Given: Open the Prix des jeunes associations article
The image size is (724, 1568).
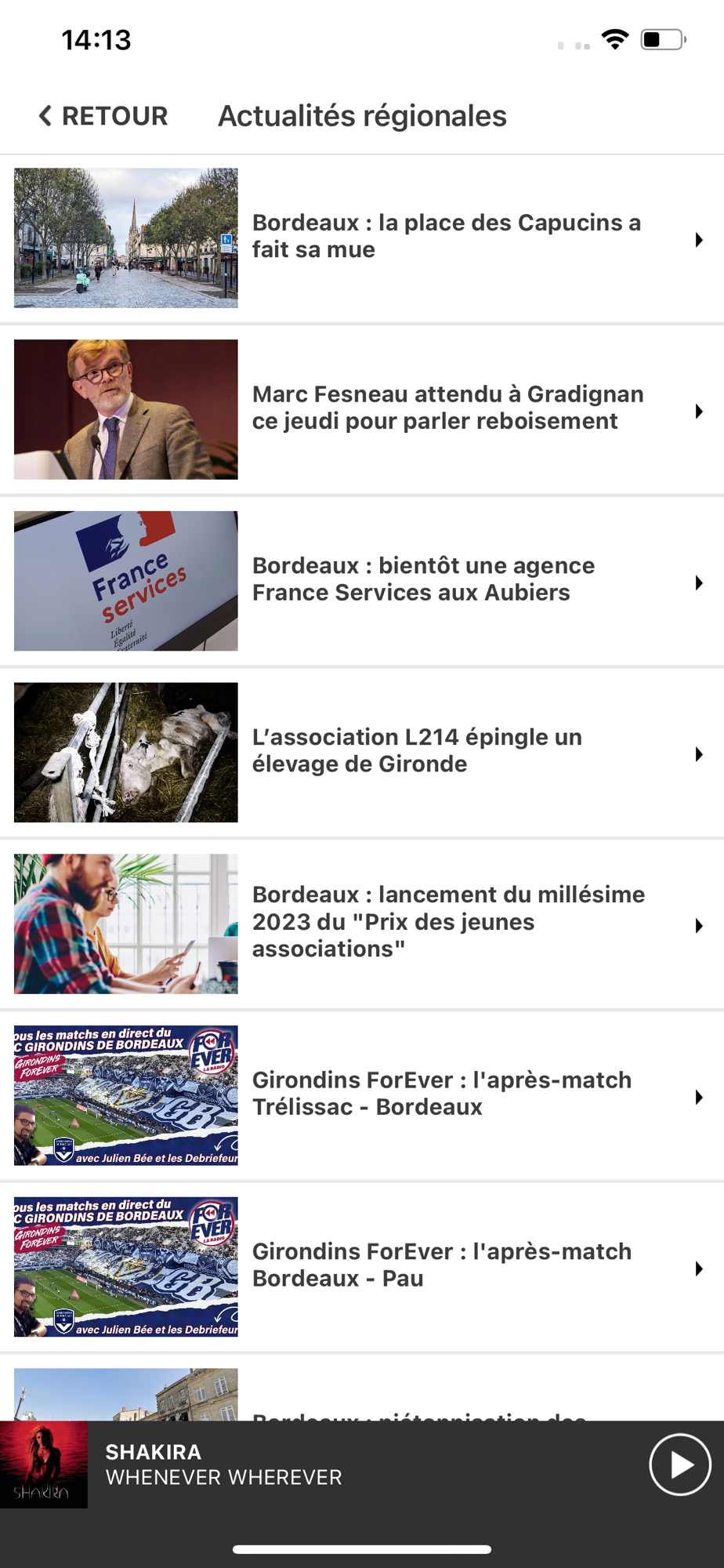Looking at the screenshot, I should point(362,924).
